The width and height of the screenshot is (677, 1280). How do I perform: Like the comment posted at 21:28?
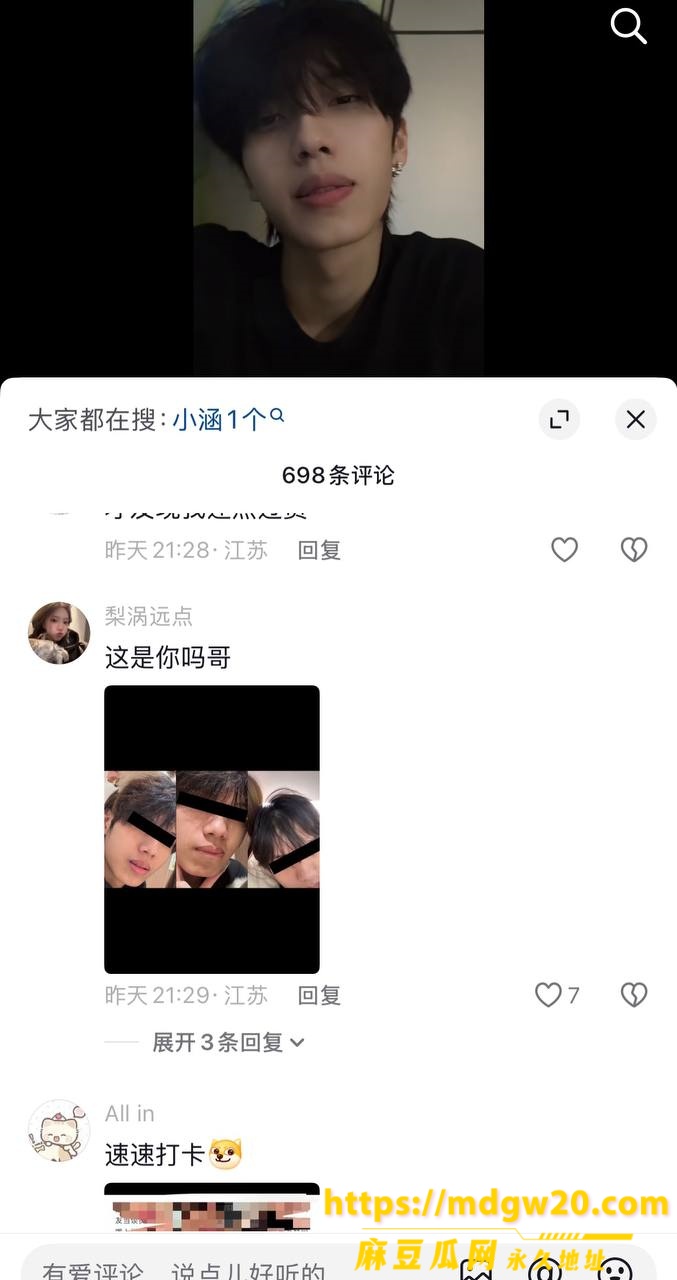click(x=565, y=549)
